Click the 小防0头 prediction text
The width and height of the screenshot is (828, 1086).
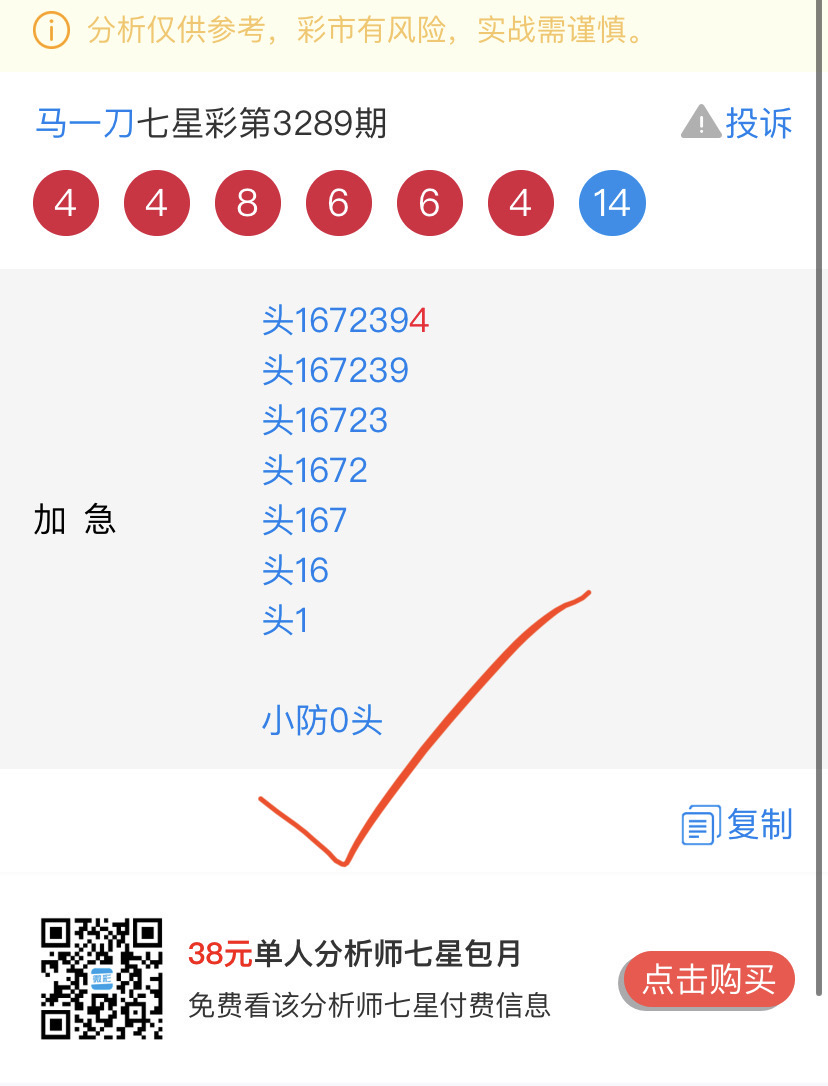click(x=322, y=721)
